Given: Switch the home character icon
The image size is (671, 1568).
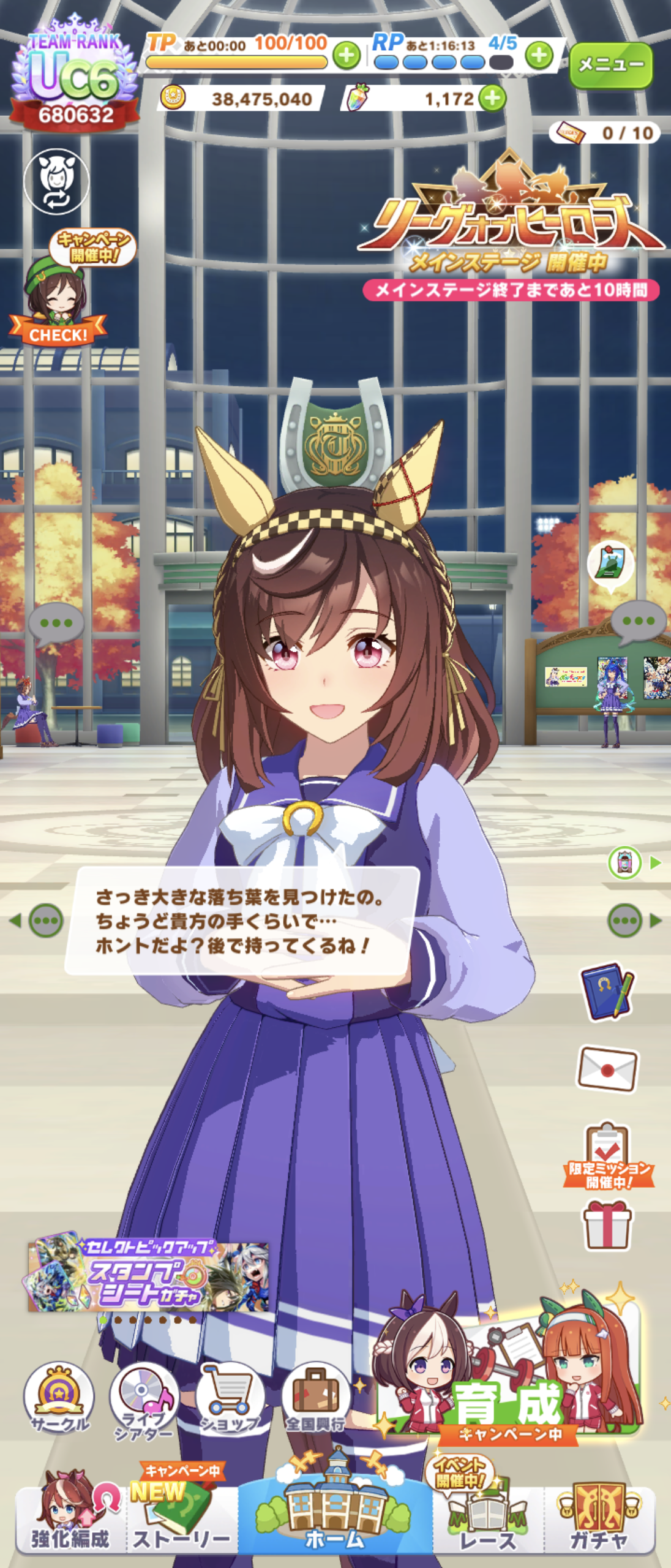Looking at the screenshot, I should point(56,181).
